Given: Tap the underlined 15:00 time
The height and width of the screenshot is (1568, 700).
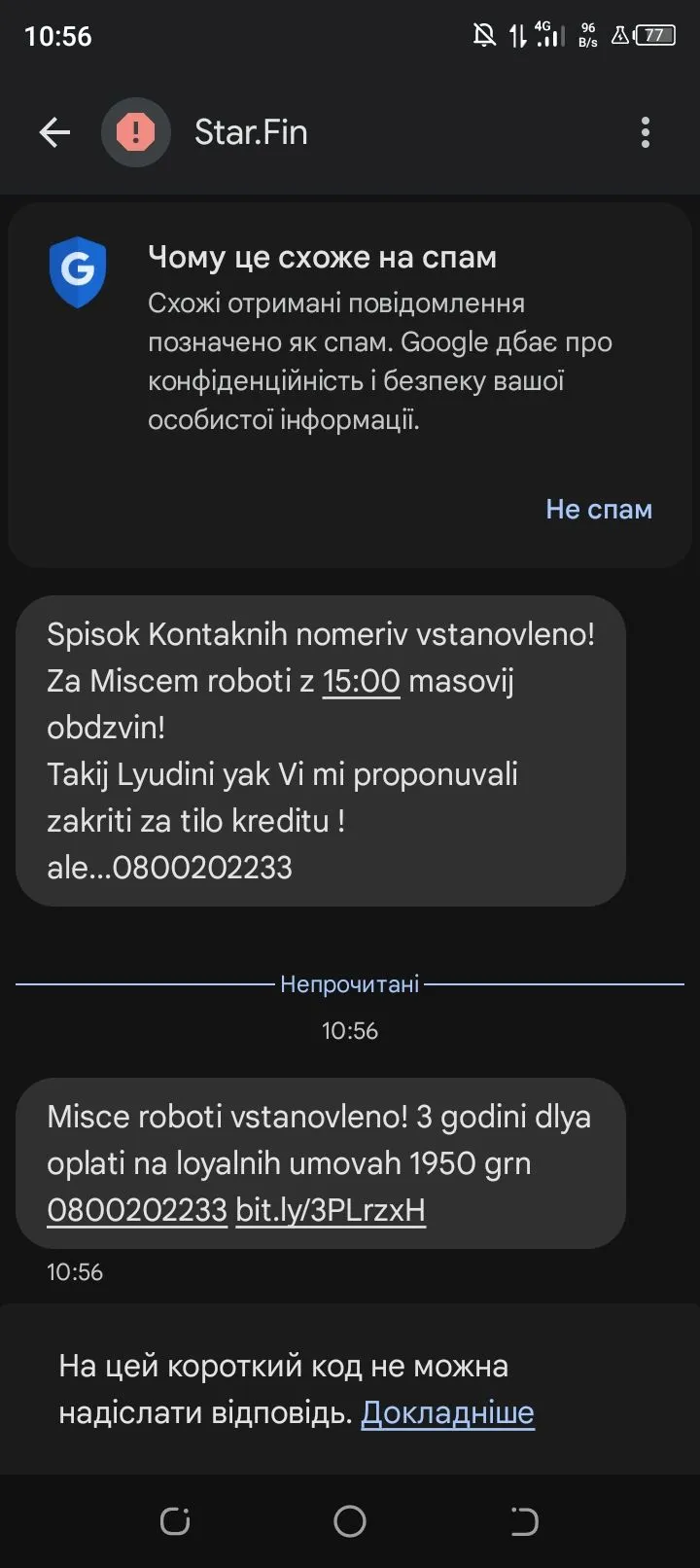Looking at the screenshot, I should point(361,681).
